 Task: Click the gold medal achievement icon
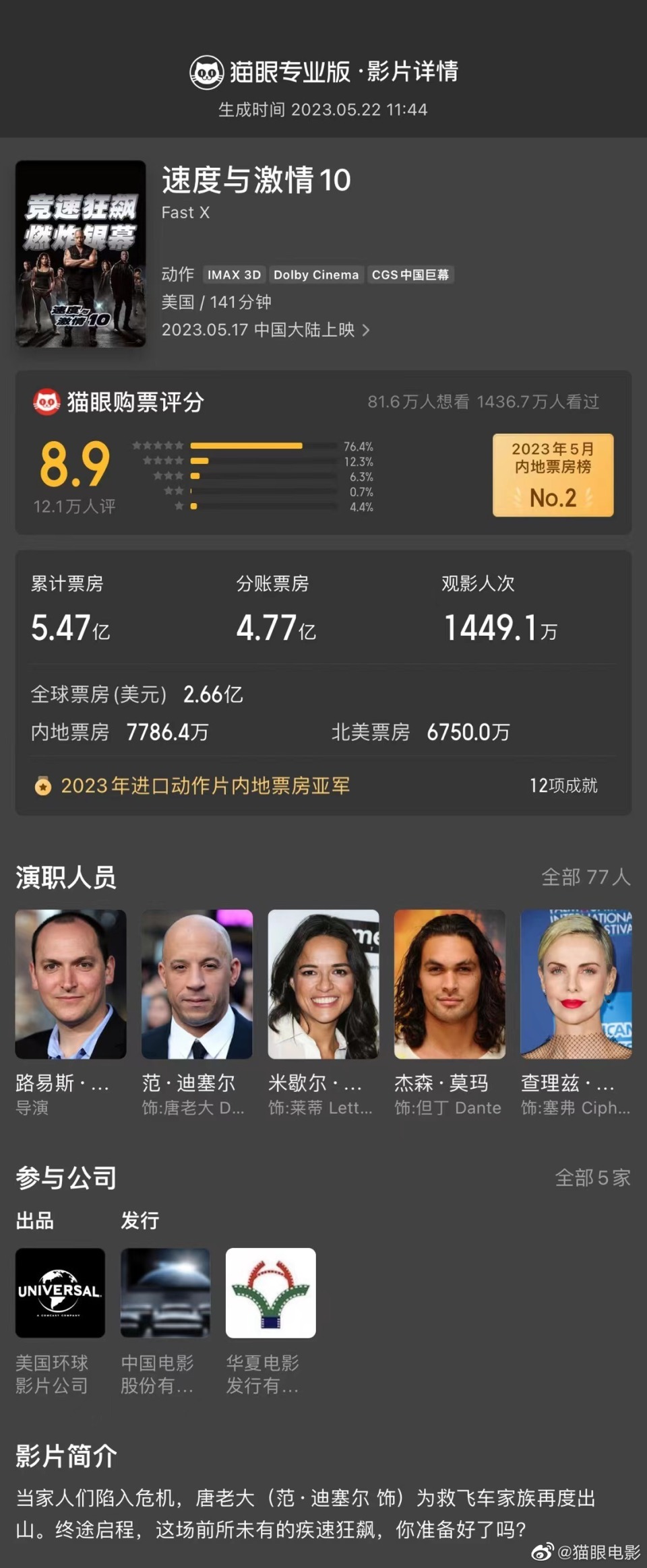point(42,784)
